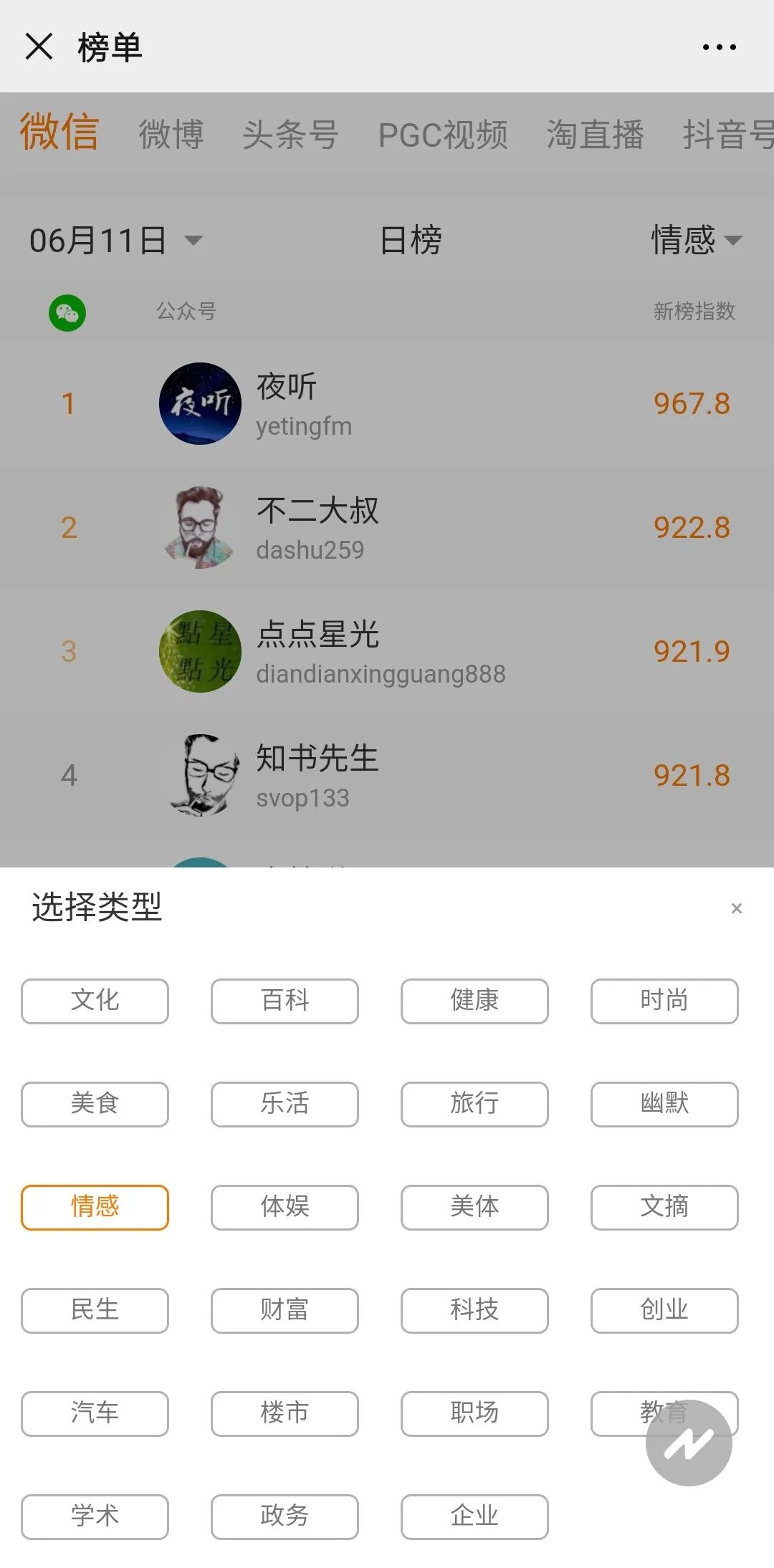The image size is (774, 1568).
Task: Select the 汽车 category chip
Action: tap(95, 1413)
